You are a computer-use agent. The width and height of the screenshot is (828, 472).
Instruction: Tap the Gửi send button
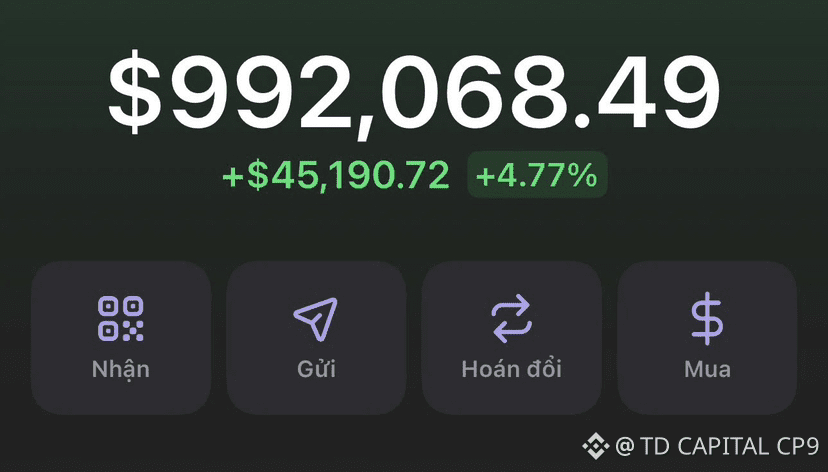(316, 337)
